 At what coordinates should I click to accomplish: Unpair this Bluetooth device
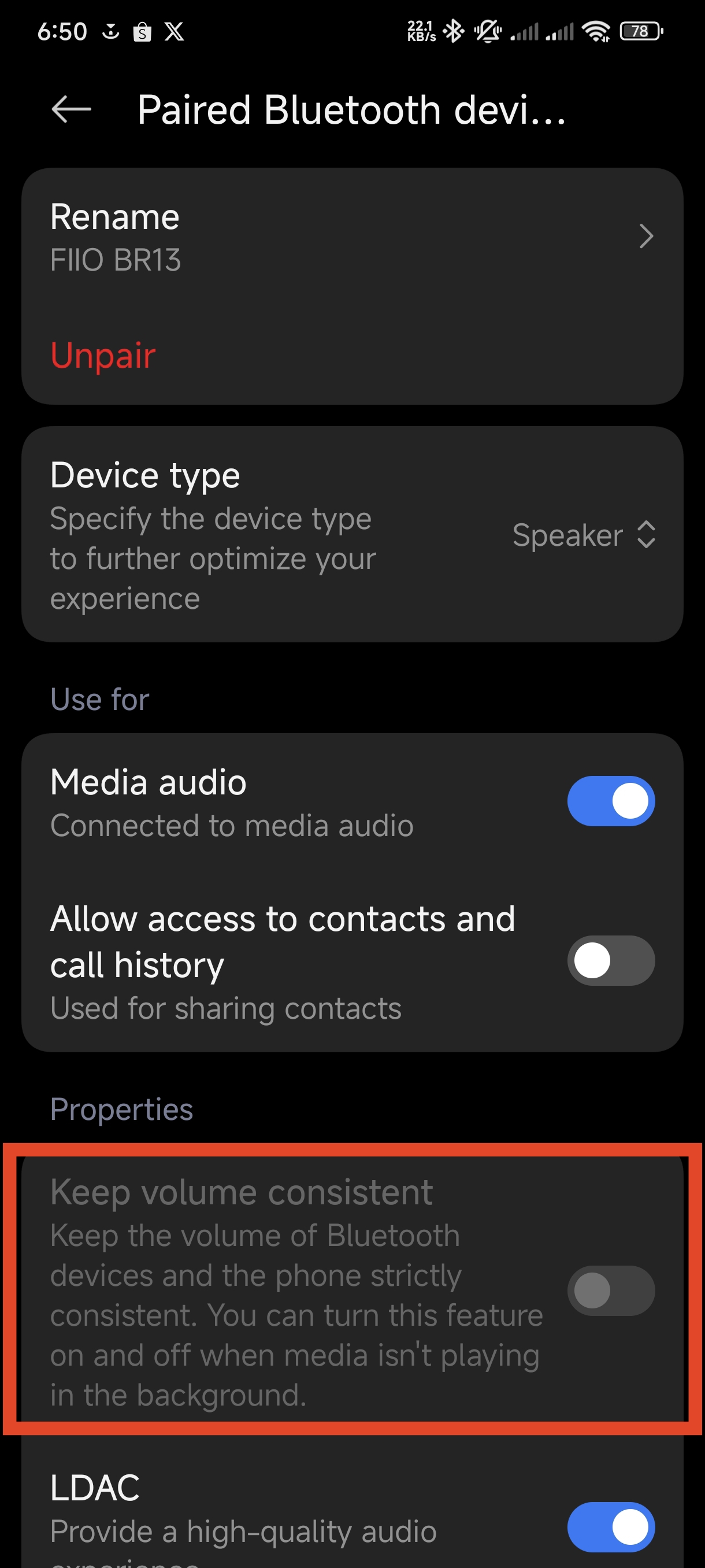103,356
